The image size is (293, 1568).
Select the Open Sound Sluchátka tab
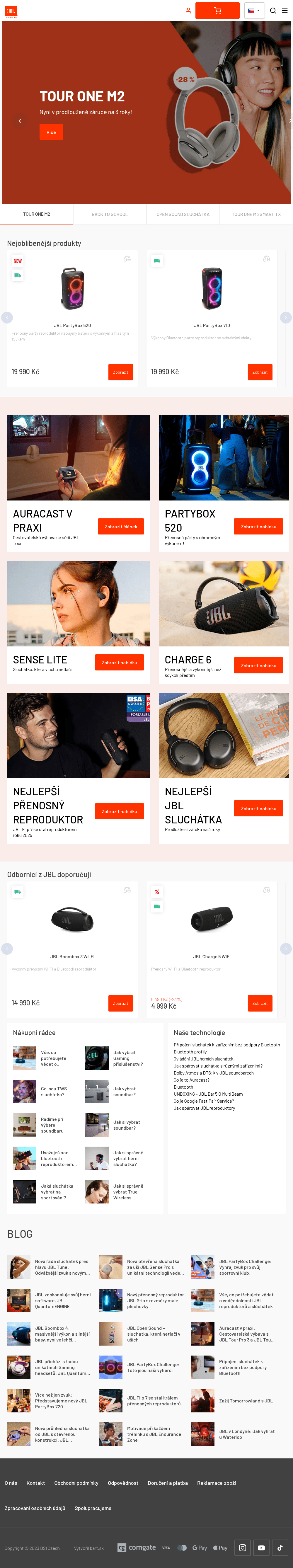[183, 214]
